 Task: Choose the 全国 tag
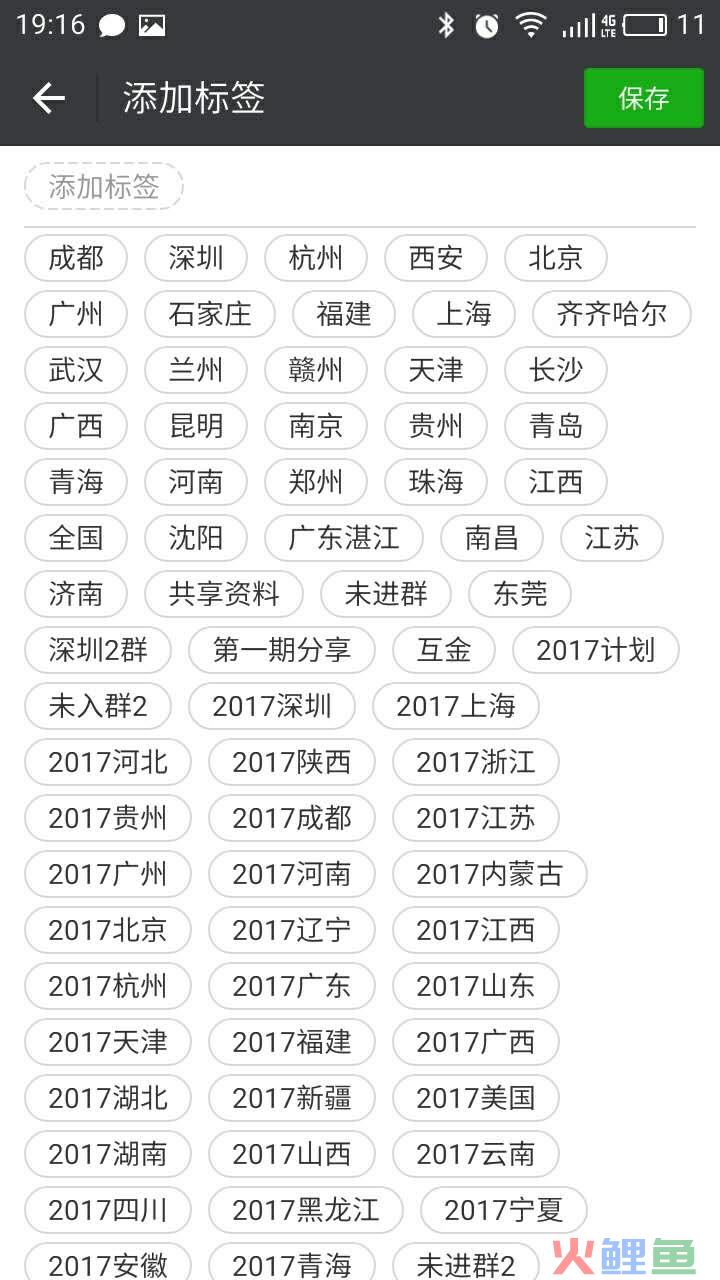[x=76, y=539]
